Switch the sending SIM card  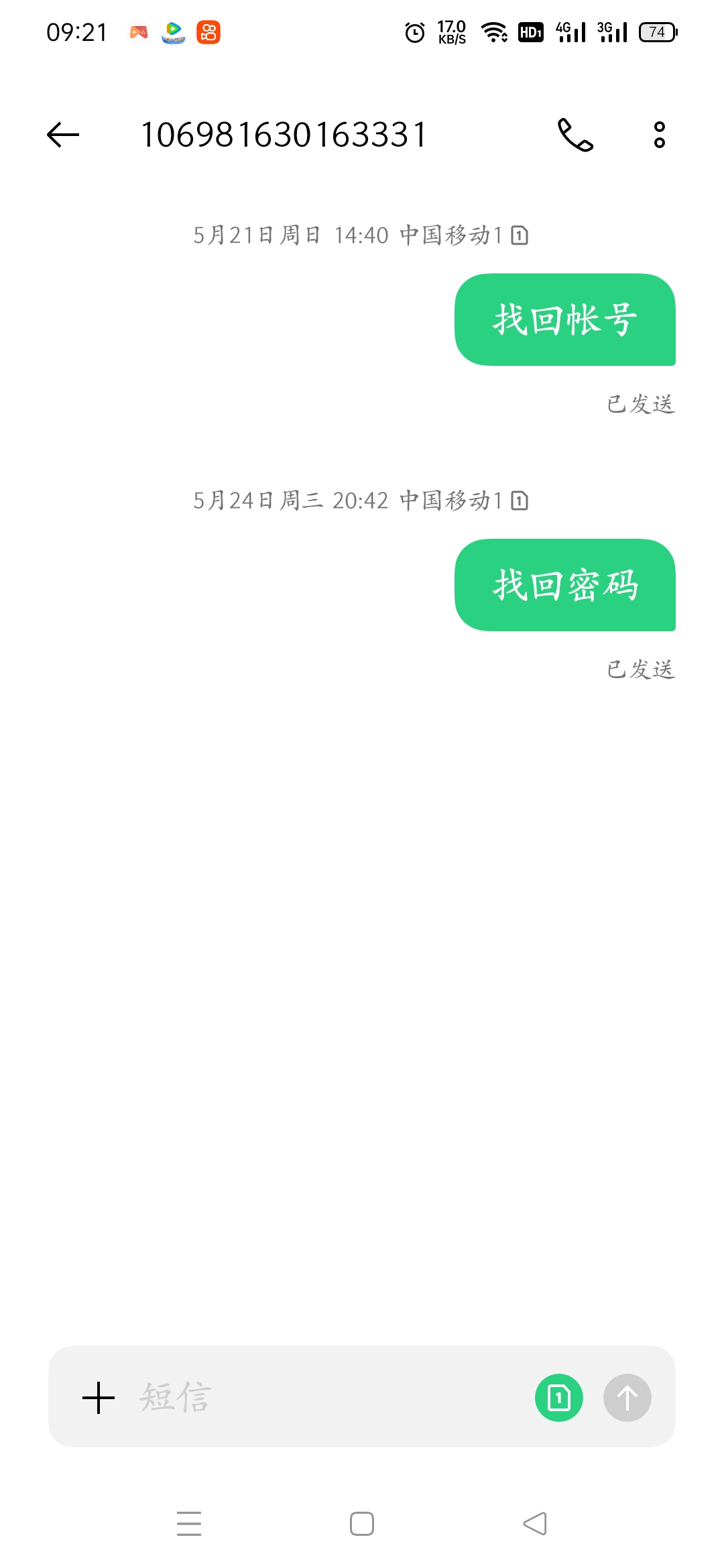(x=559, y=1398)
